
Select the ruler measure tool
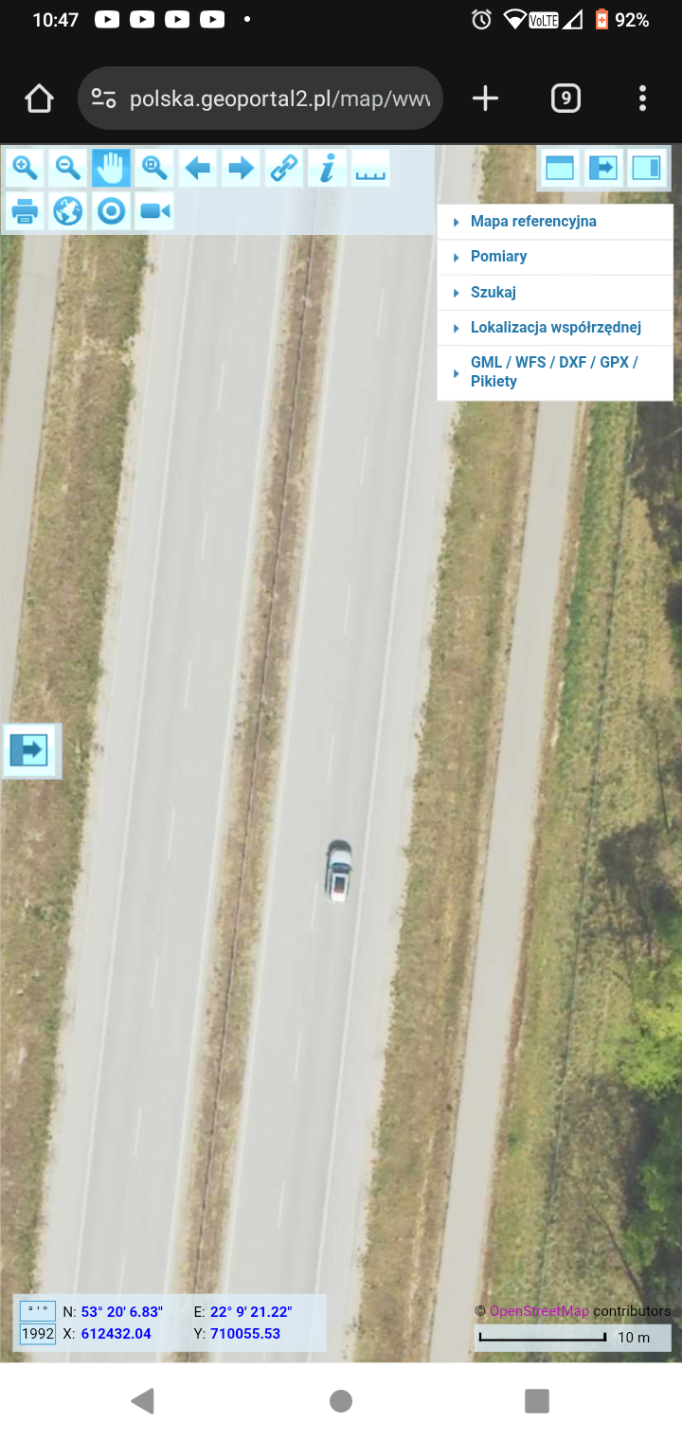(370, 168)
